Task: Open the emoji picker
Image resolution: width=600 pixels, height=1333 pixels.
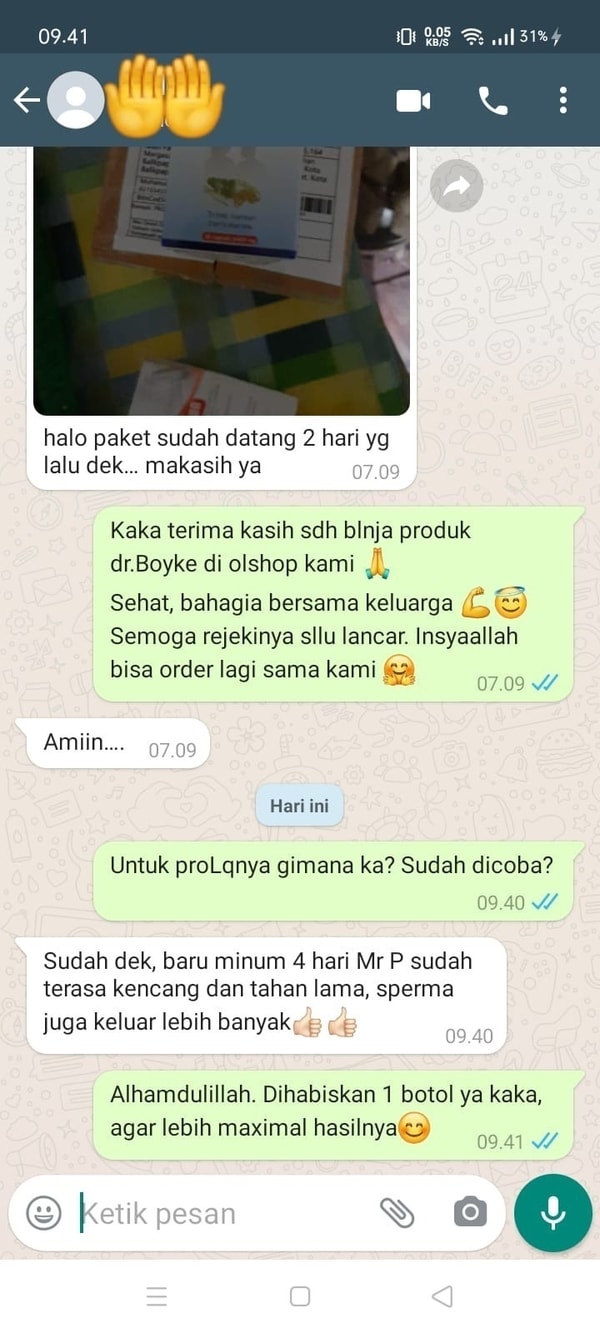Action: click(43, 1213)
